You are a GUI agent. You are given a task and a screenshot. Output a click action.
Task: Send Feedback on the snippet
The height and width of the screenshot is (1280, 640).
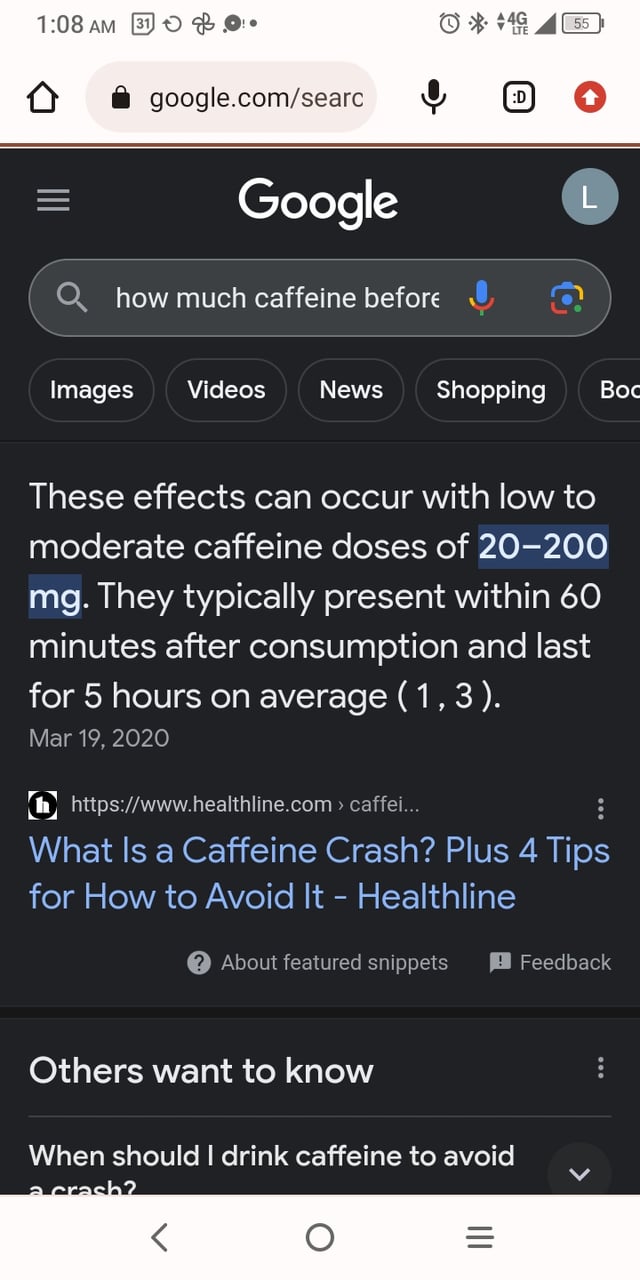coord(550,962)
